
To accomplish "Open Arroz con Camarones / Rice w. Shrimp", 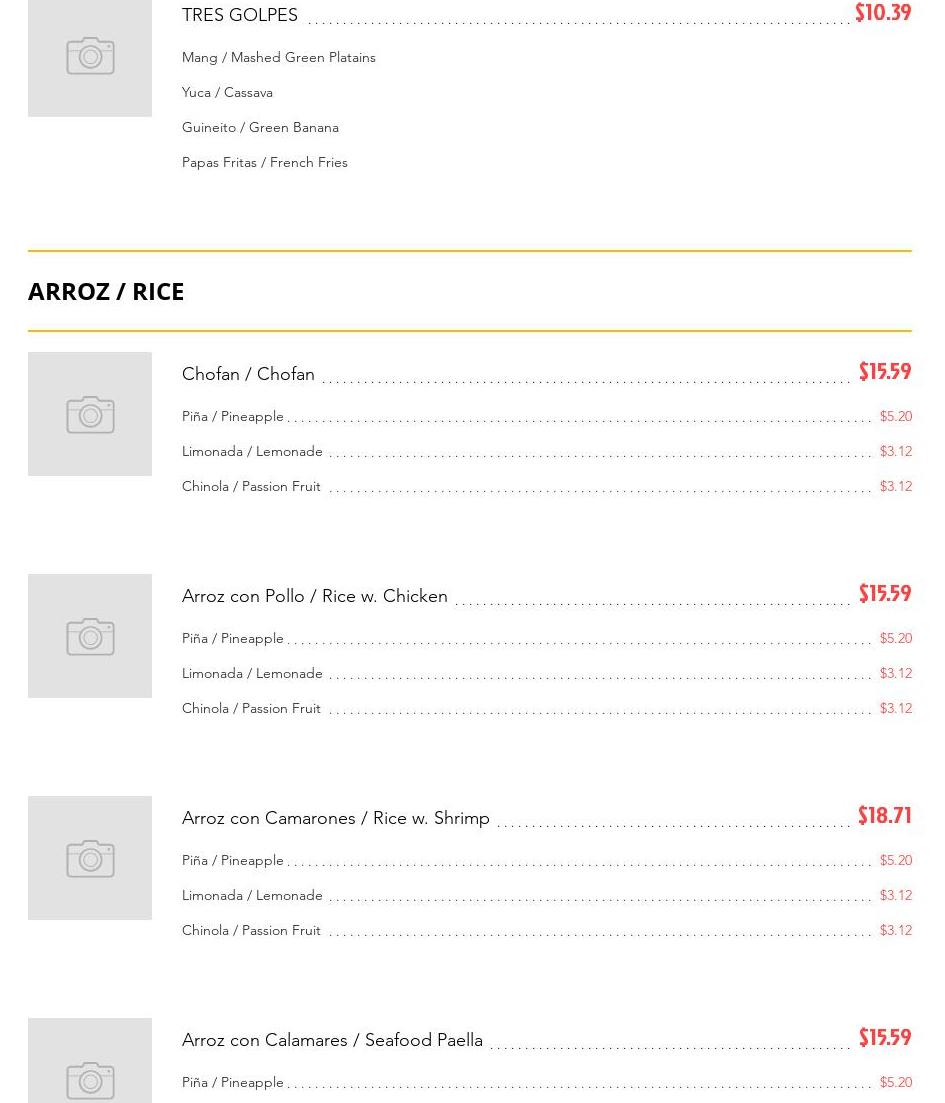I will click(335, 818).
